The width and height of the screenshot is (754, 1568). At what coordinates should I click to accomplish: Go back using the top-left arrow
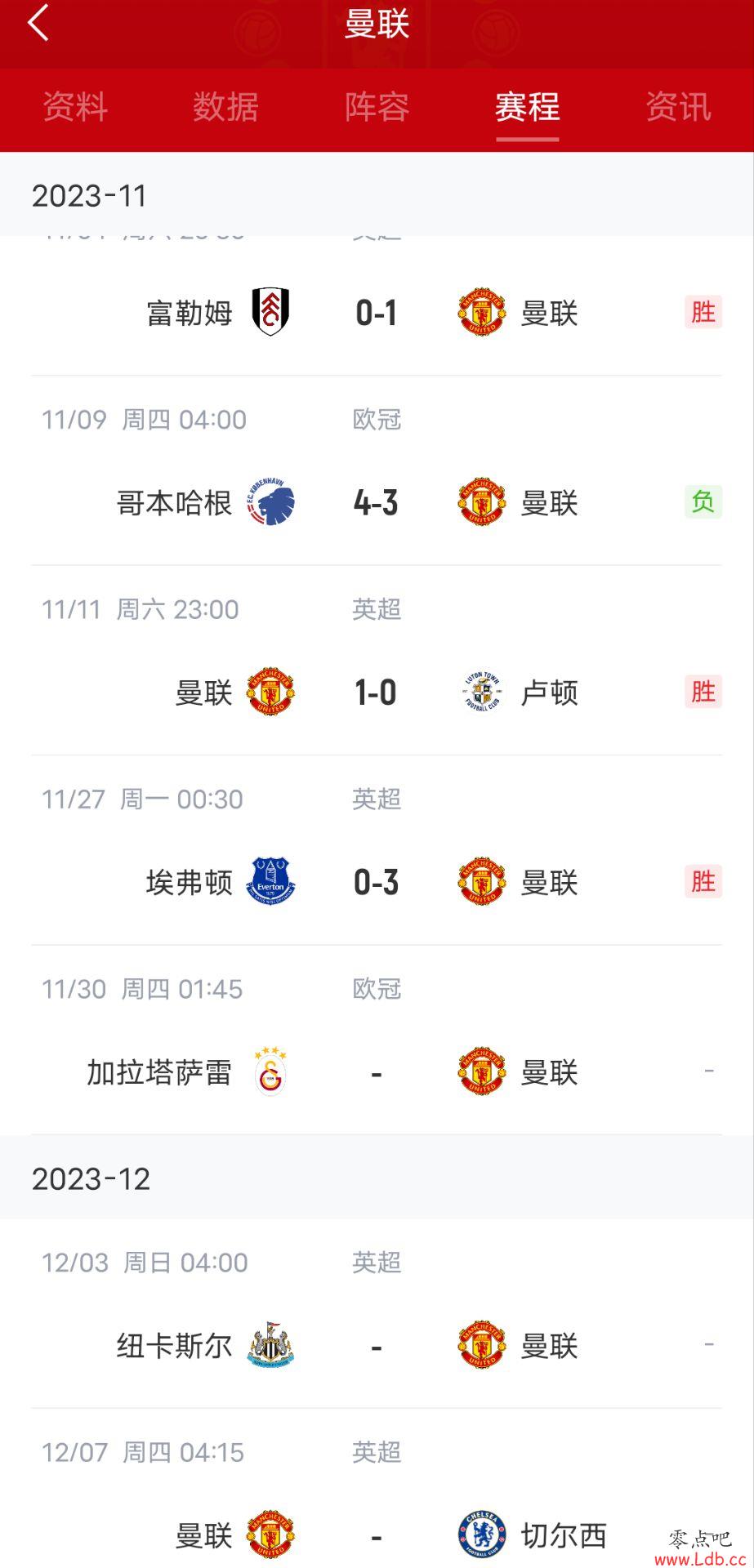tap(38, 23)
